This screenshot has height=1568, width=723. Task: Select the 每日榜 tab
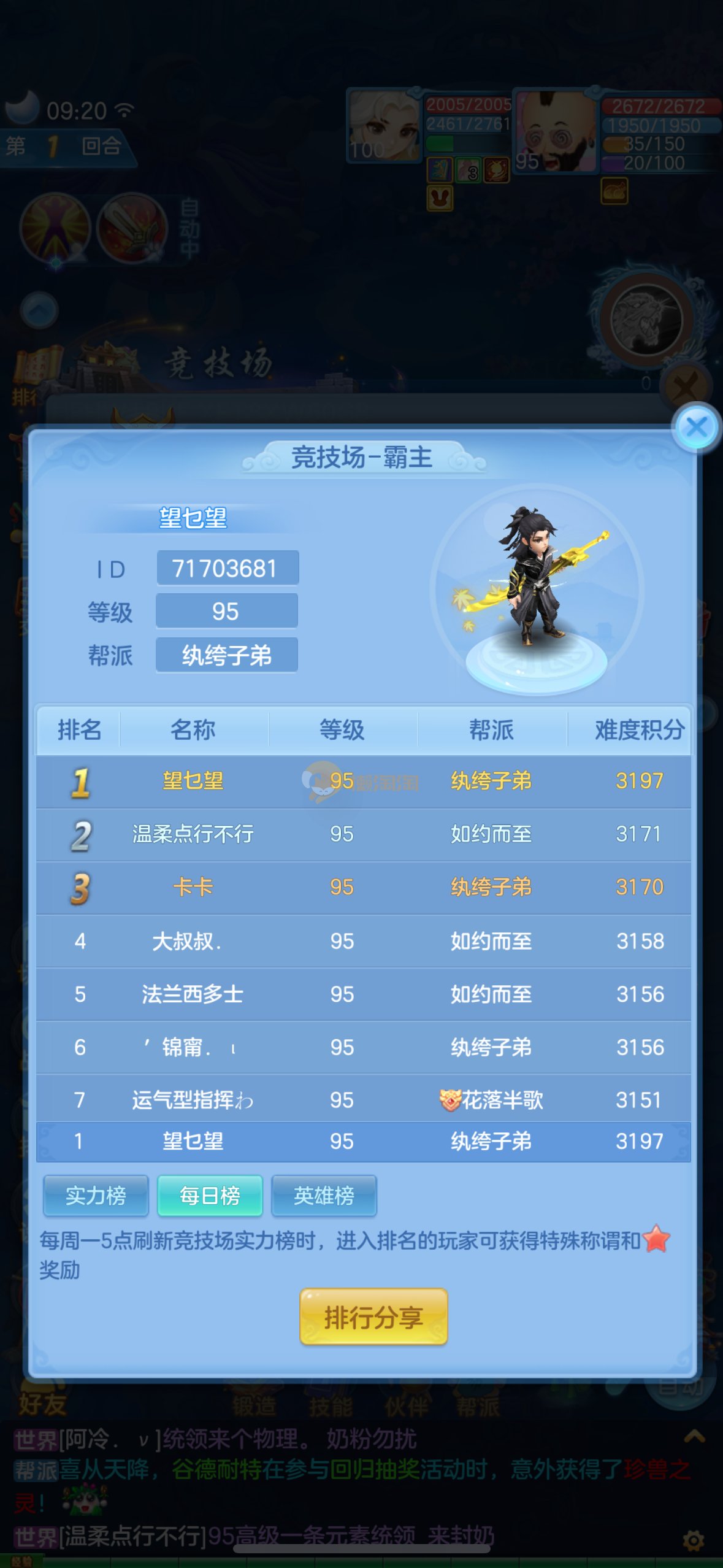tap(210, 1195)
